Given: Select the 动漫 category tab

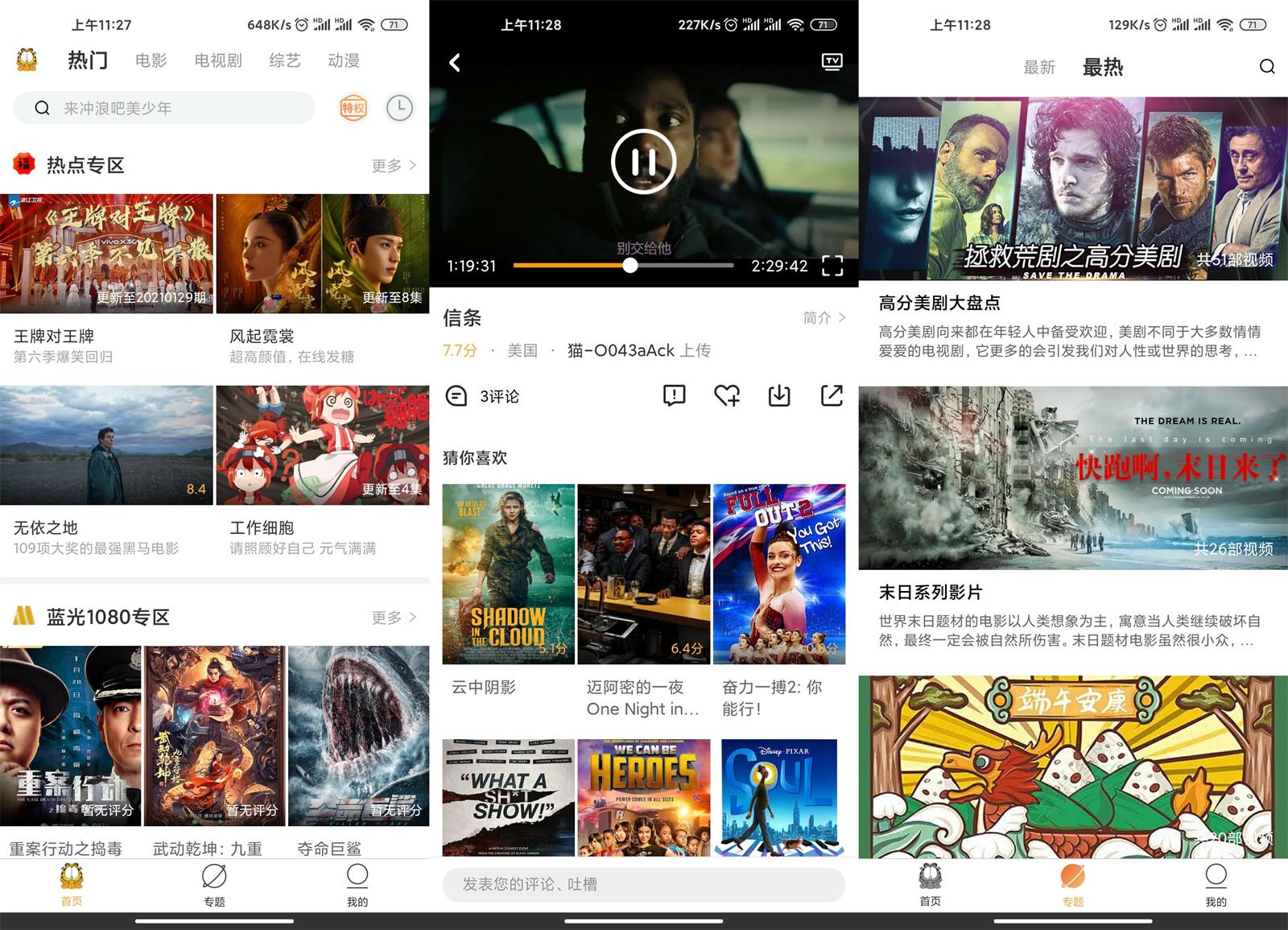Looking at the screenshot, I should [x=344, y=60].
